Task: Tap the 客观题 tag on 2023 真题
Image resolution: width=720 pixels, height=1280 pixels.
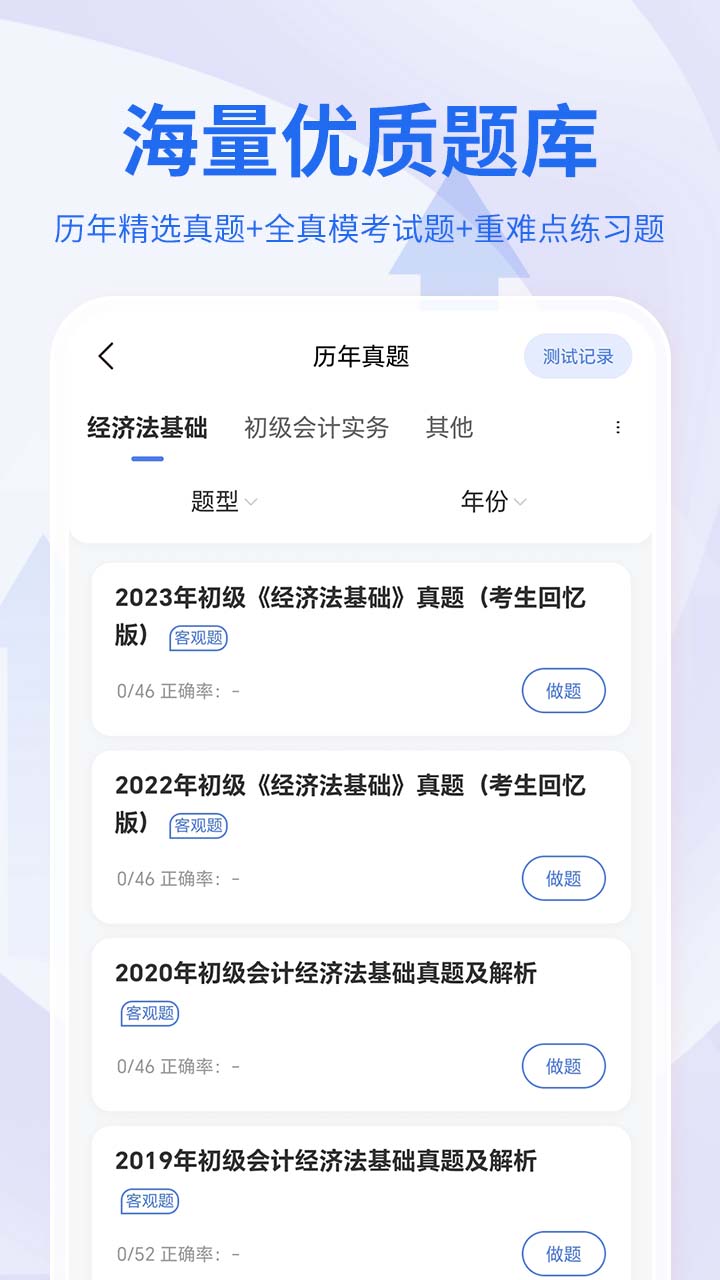Action: (x=198, y=637)
